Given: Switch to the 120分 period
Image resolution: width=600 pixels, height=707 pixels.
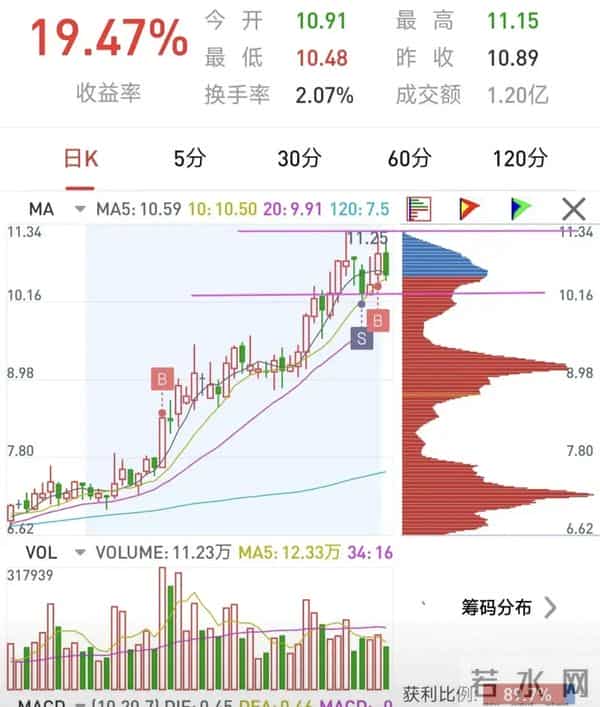Looking at the screenshot, I should pos(520,158).
